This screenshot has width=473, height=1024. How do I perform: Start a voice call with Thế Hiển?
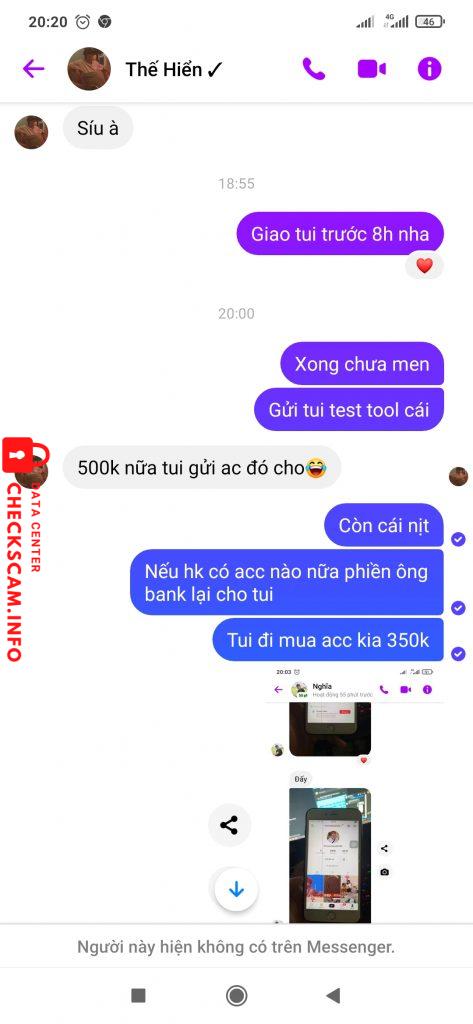coord(314,69)
